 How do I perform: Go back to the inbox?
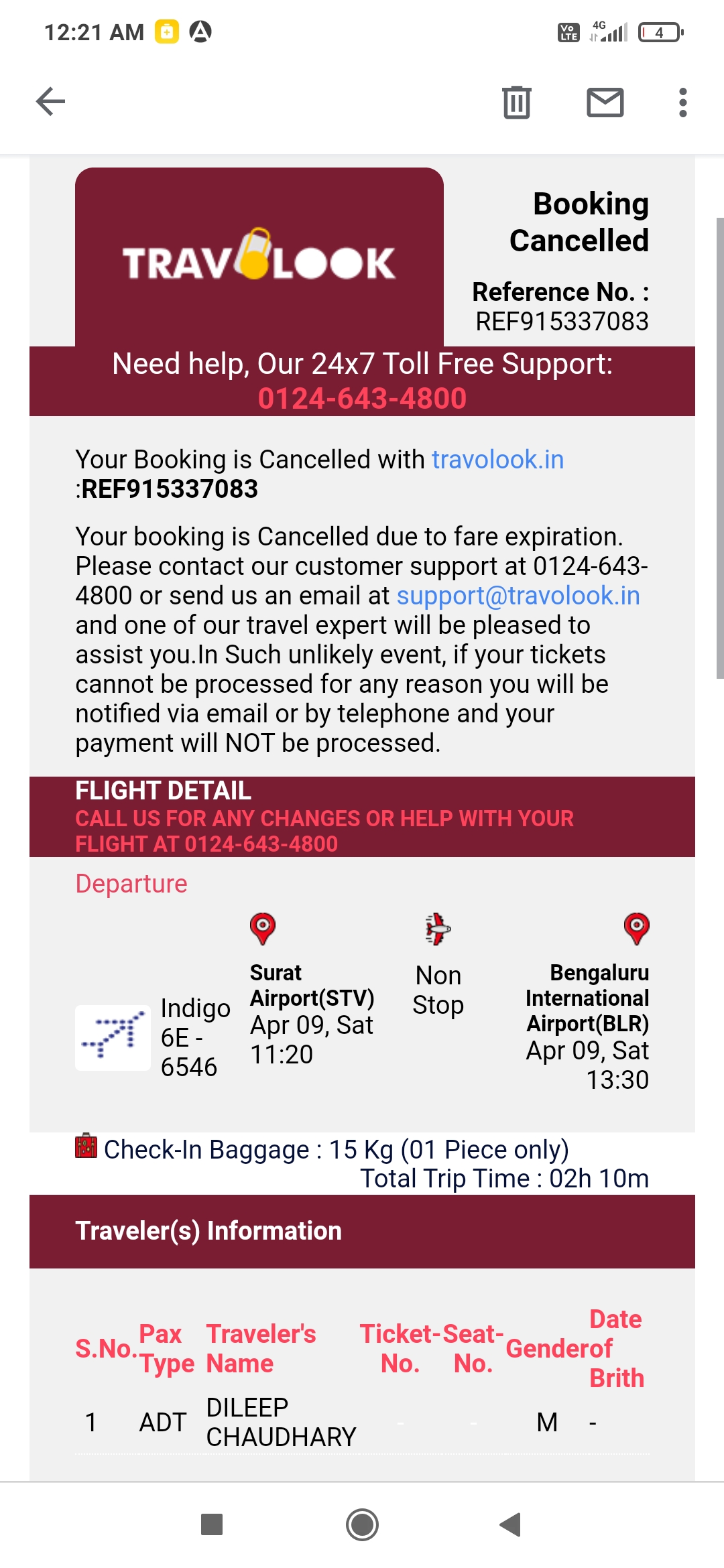pos(50,102)
